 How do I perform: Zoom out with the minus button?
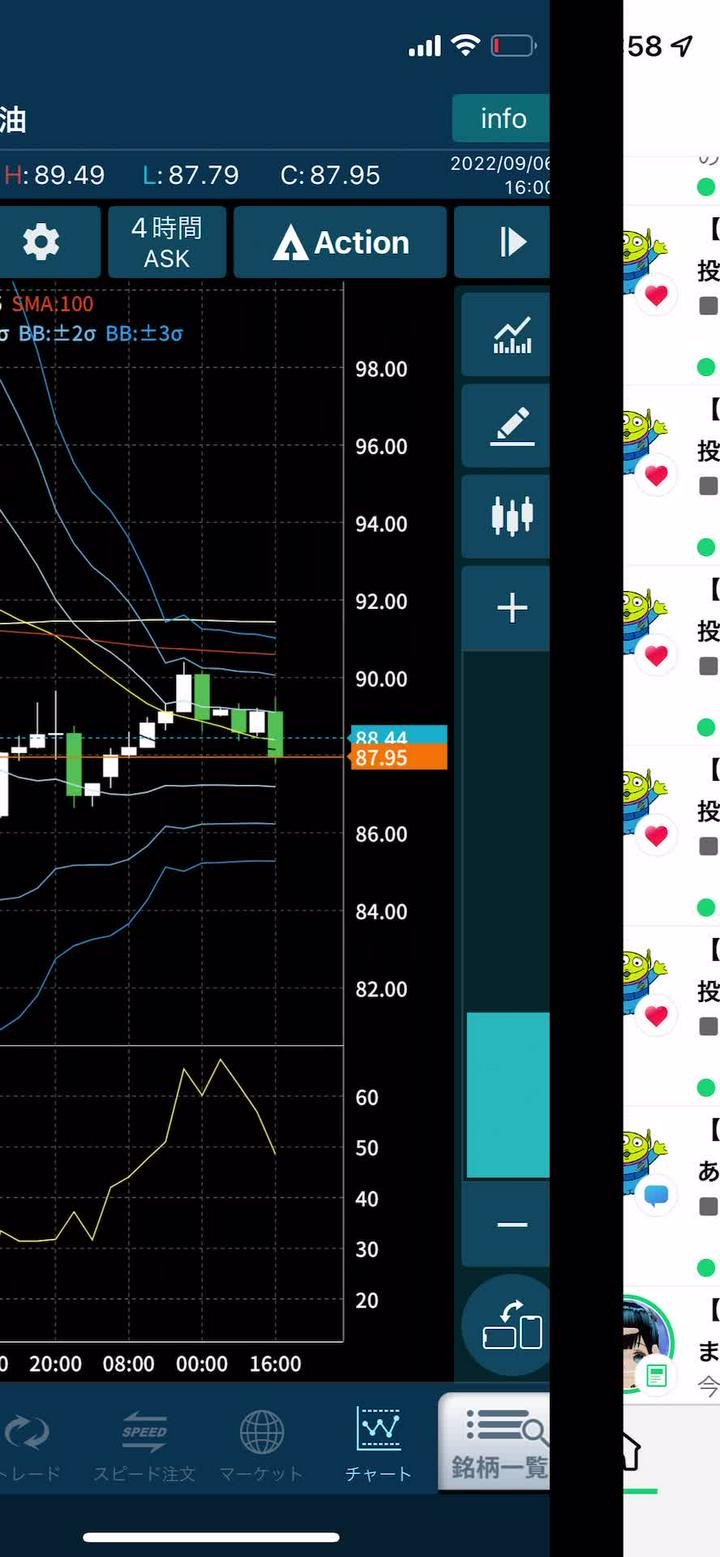pos(510,1224)
